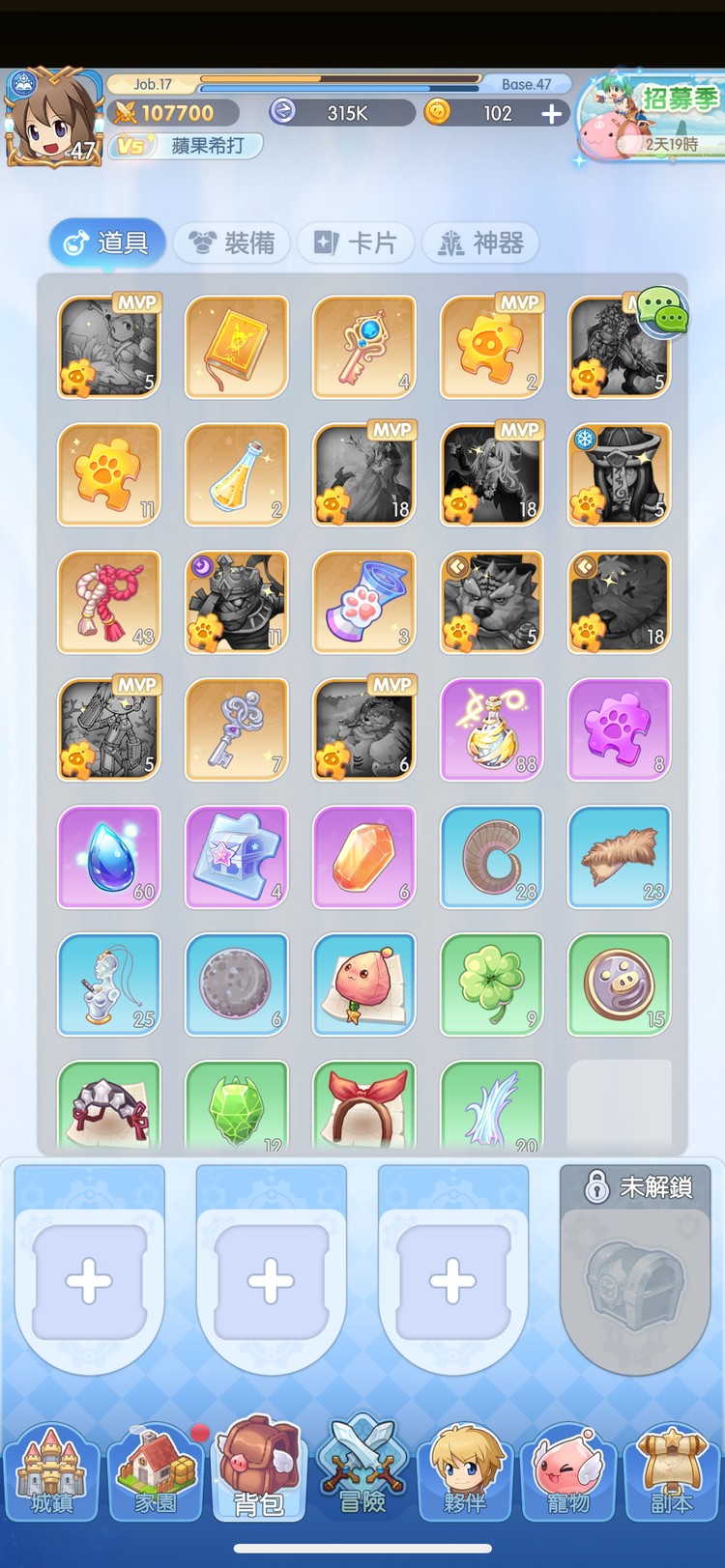Image resolution: width=725 pixels, height=1568 pixels.
Task: Select the 道具 tab
Action: 107,242
